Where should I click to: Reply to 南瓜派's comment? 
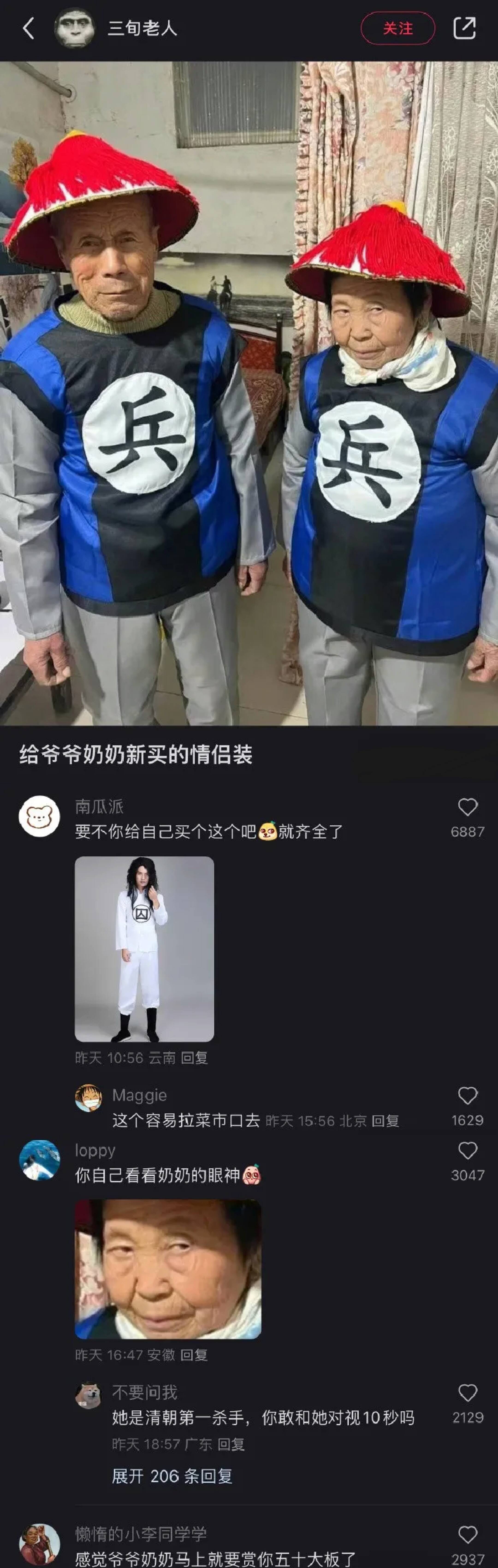pos(194,1058)
